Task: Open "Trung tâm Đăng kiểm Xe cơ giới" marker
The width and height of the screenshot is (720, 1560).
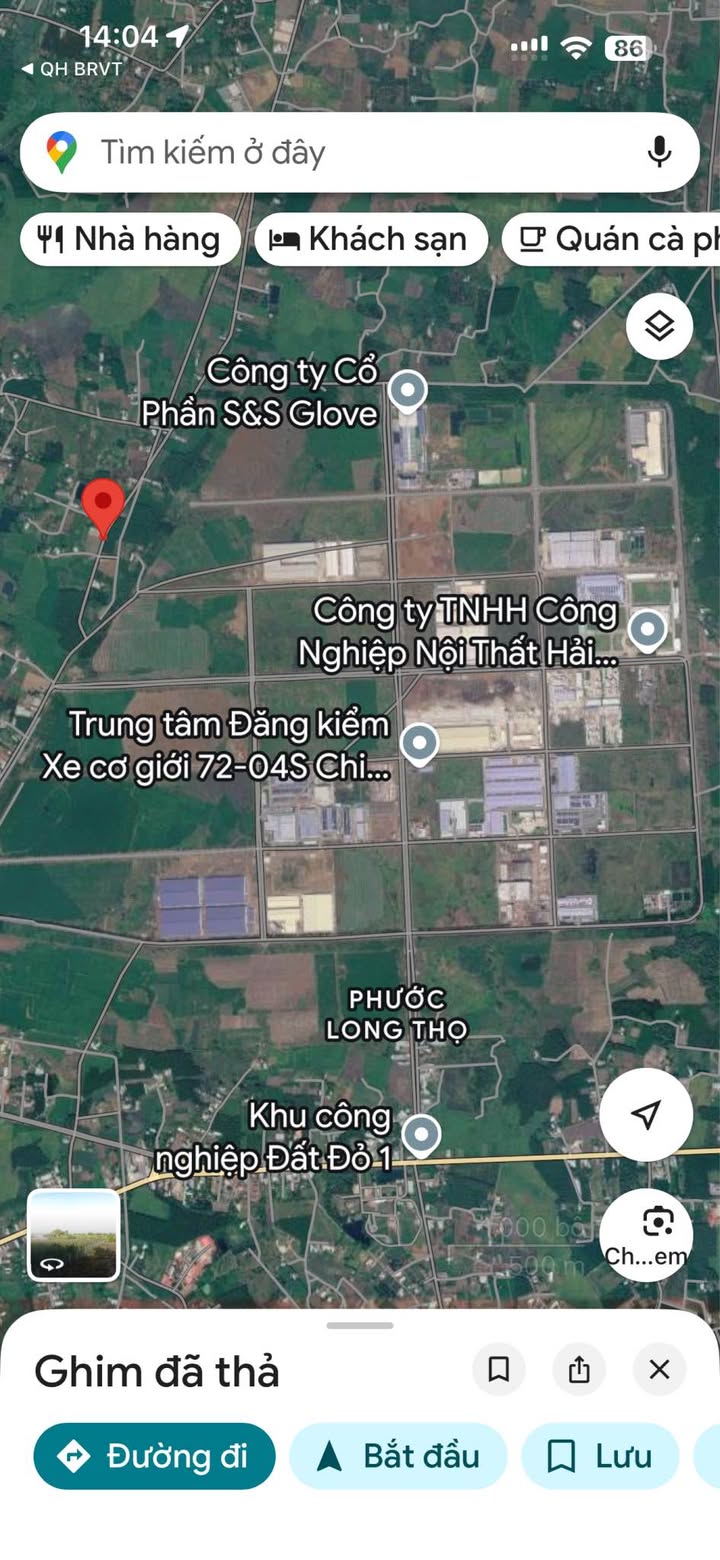Action: (x=419, y=743)
